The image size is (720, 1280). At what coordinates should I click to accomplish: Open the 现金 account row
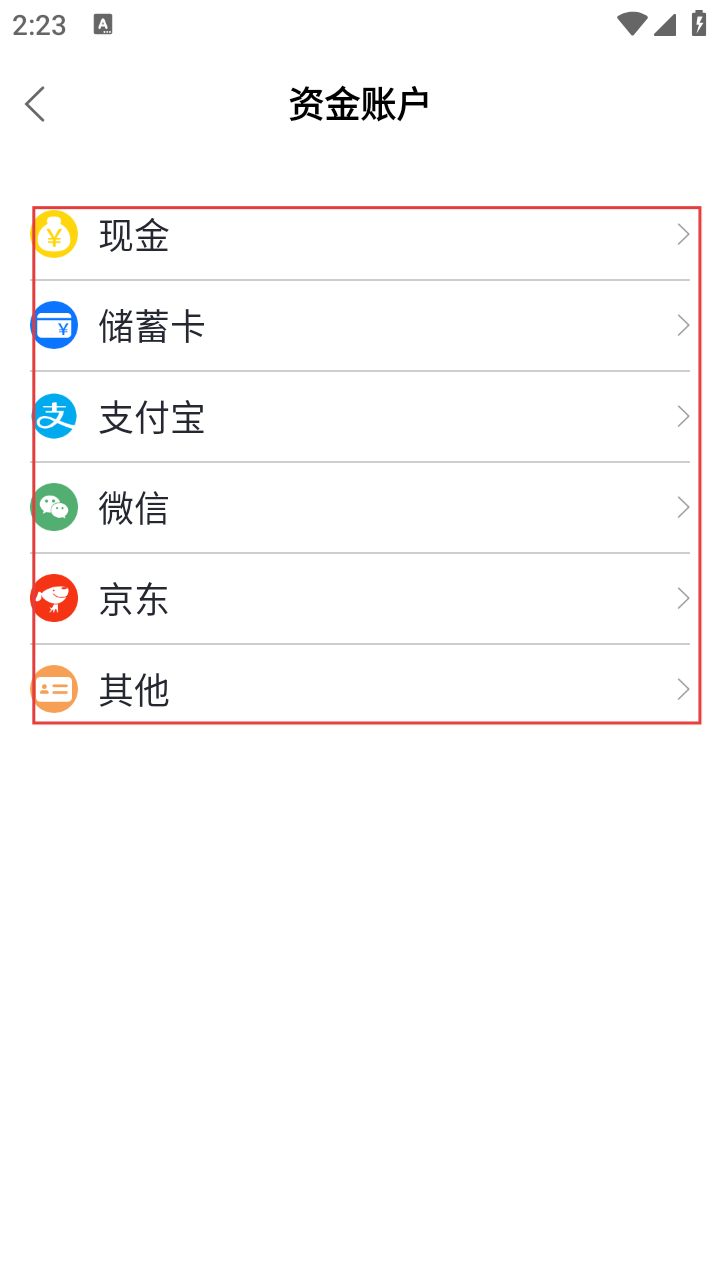coord(360,235)
